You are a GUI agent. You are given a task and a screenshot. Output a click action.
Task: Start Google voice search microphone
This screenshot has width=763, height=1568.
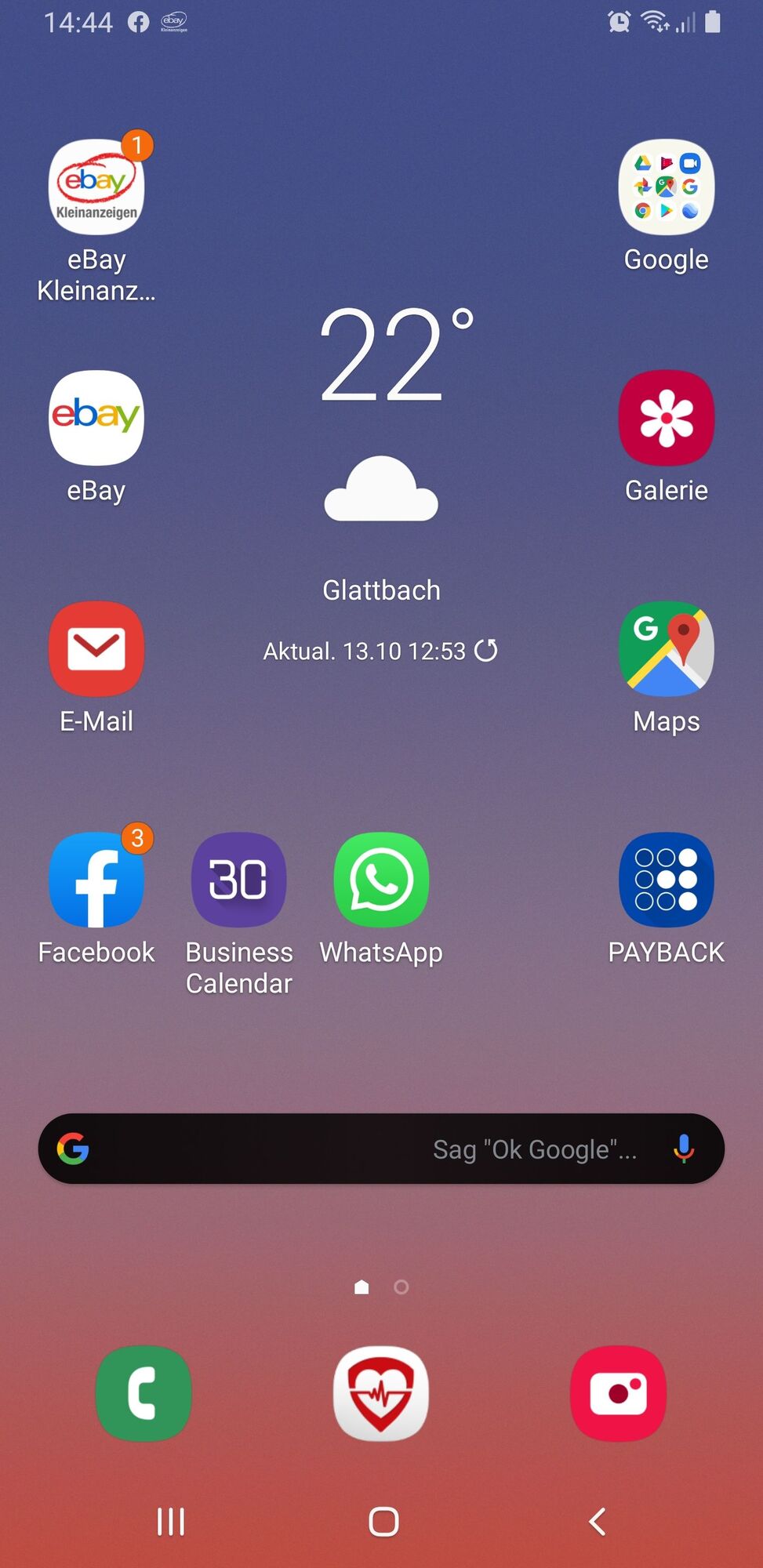(683, 1149)
